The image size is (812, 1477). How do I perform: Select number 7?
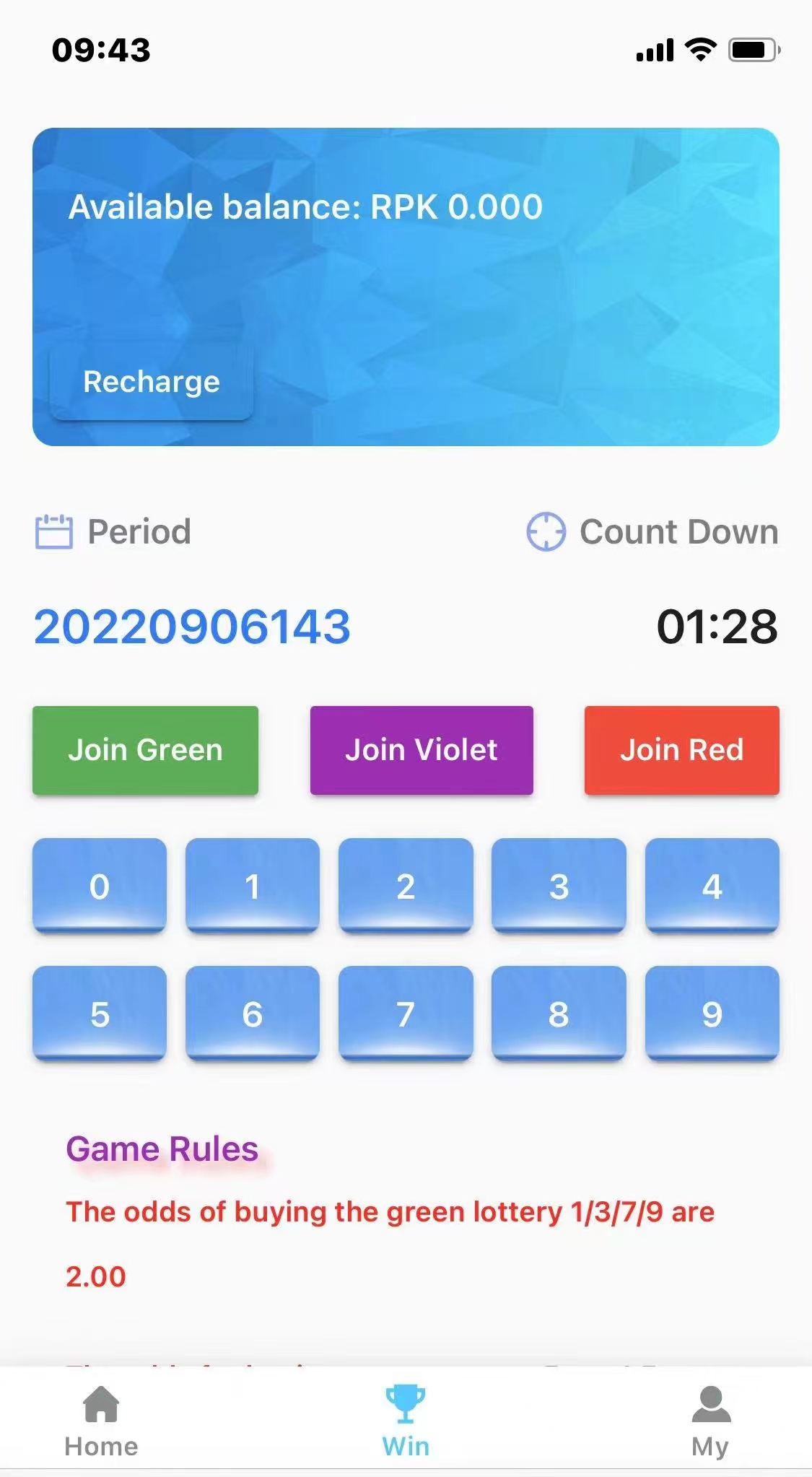(x=406, y=1014)
